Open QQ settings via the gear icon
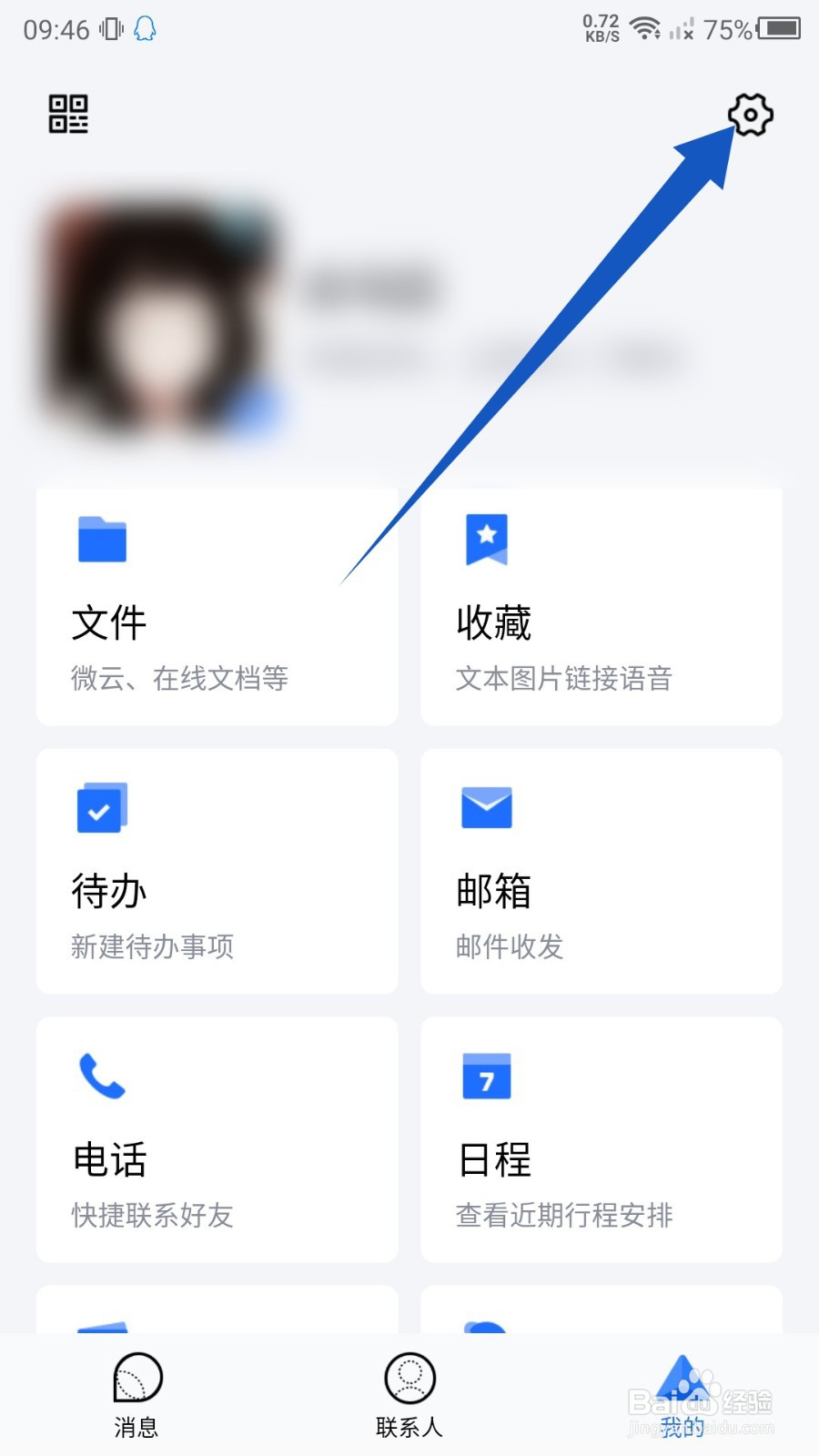This screenshot has width=819, height=1456. [x=749, y=116]
